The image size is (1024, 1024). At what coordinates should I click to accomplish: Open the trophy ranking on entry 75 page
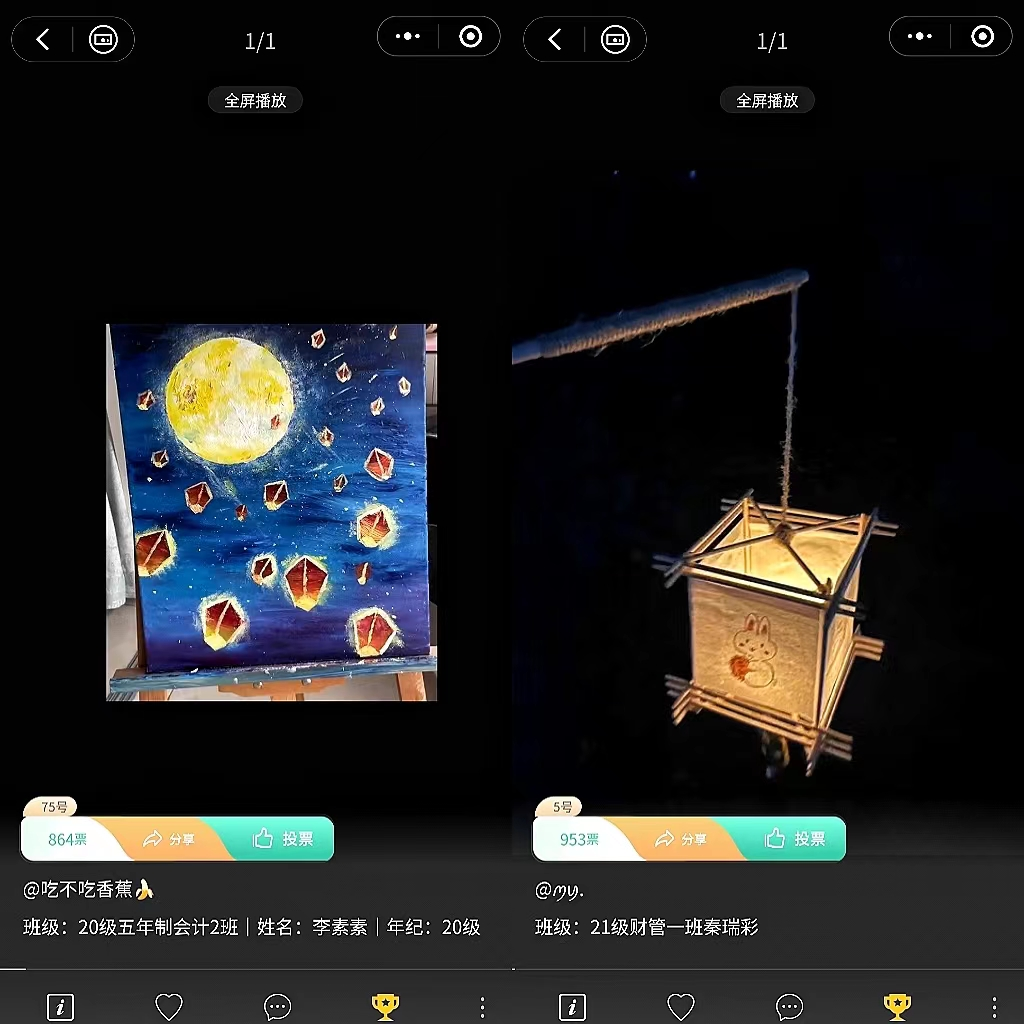click(x=385, y=1006)
